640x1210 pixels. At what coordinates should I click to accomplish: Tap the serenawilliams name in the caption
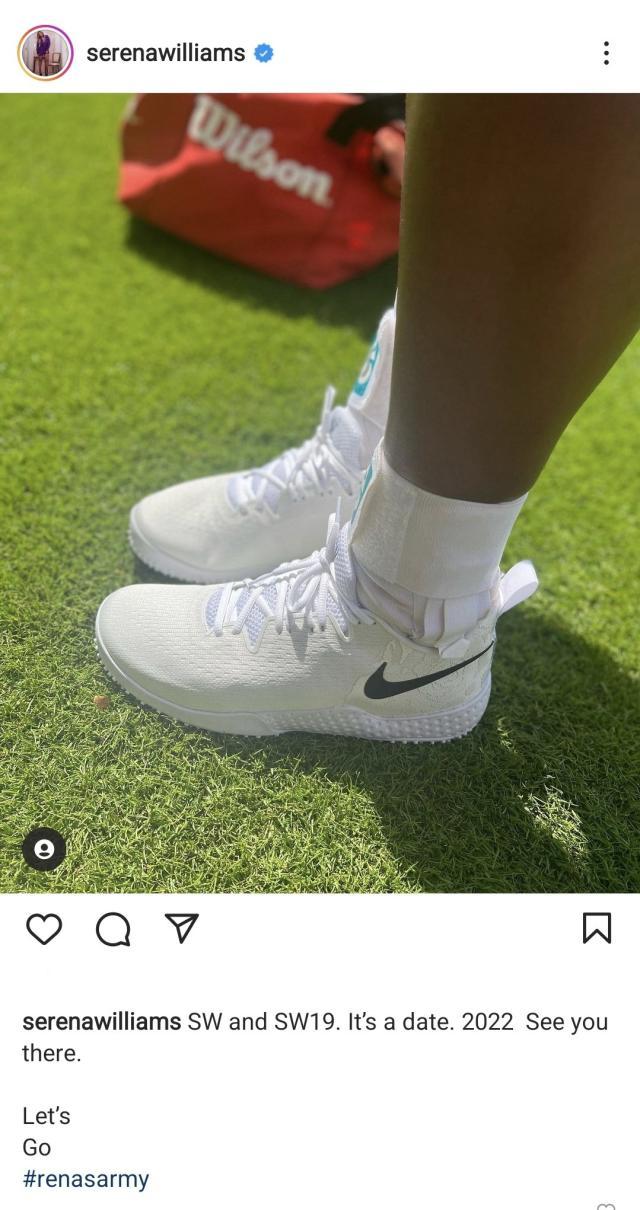(101, 1022)
